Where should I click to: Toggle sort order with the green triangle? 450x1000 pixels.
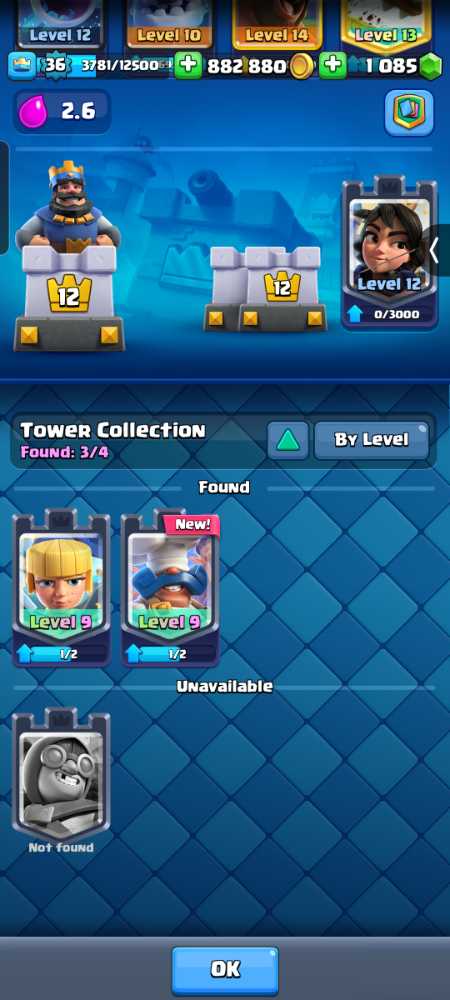[x=288, y=439]
